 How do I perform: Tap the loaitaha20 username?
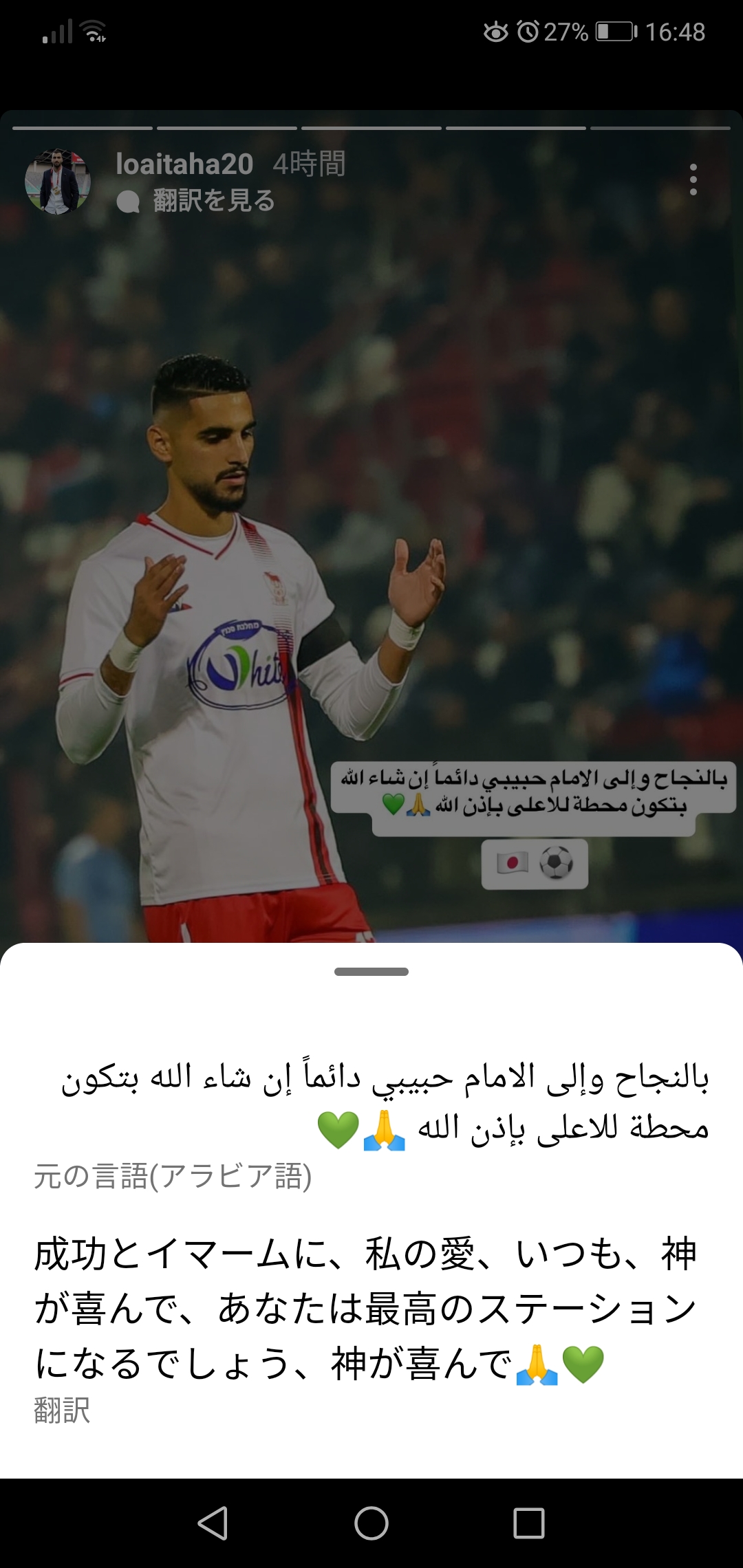(184, 164)
